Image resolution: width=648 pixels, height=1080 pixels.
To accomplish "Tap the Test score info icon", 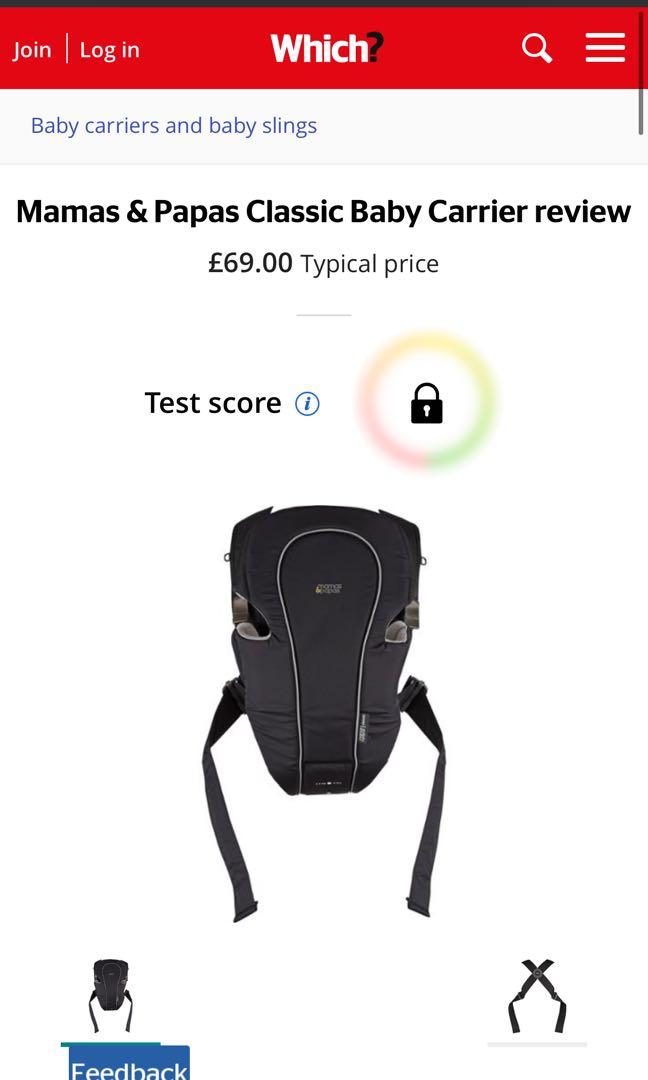I will coord(307,404).
